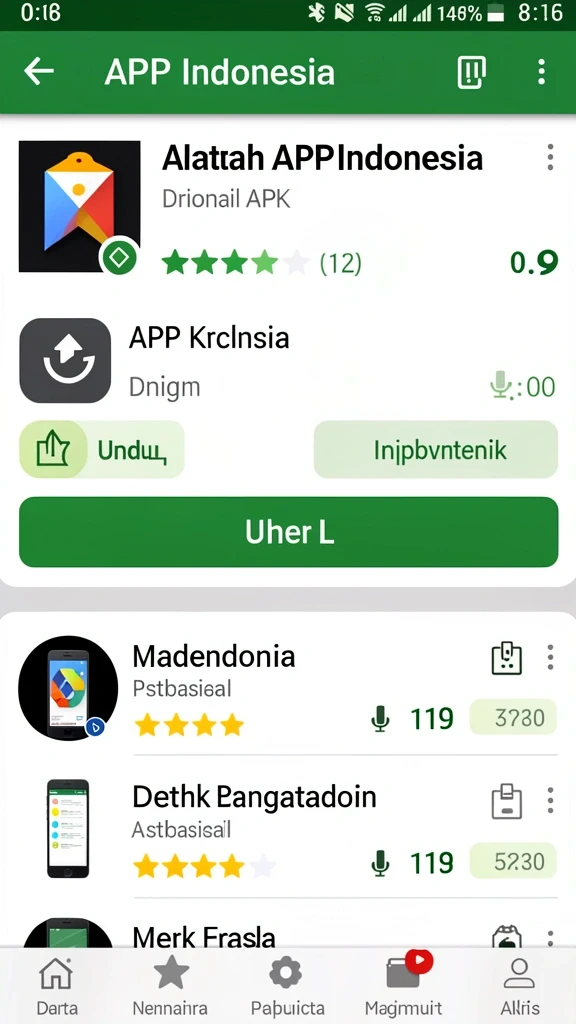576x1024 pixels.
Task: Go back using the header arrow
Action: click(39, 71)
